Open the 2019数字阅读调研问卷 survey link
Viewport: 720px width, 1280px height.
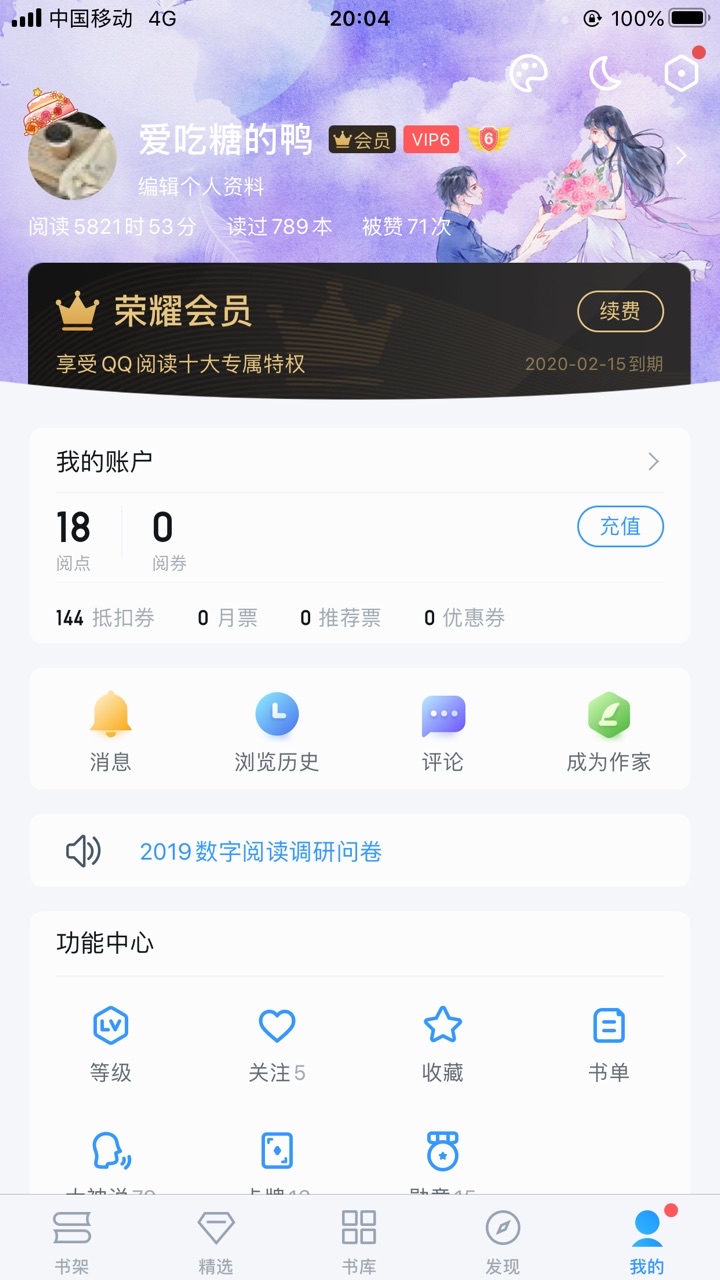(x=261, y=851)
